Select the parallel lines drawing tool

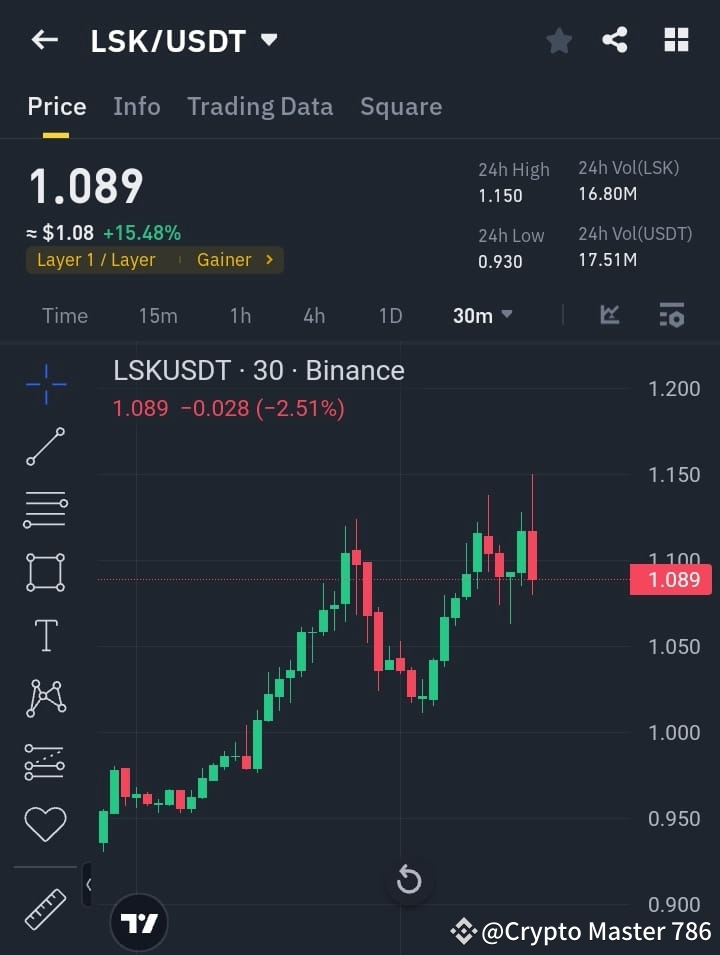point(44,510)
